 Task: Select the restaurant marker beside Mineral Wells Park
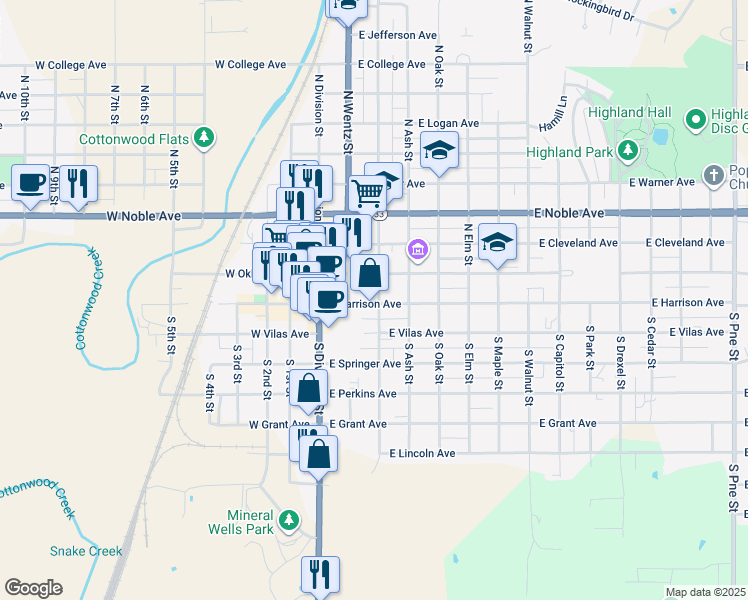[321, 574]
